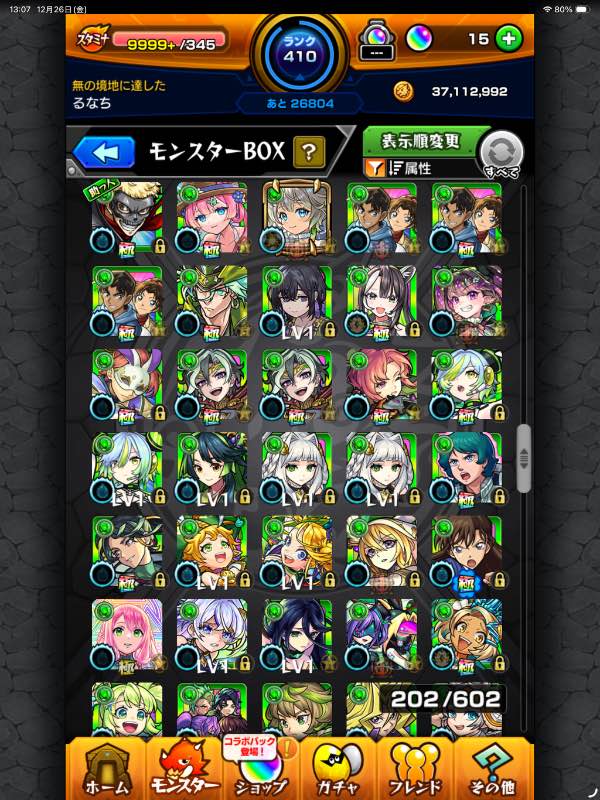This screenshot has width=600, height=800.
Task: Select the rabbit-masked red-haired monster
Action: pos(128,386)
